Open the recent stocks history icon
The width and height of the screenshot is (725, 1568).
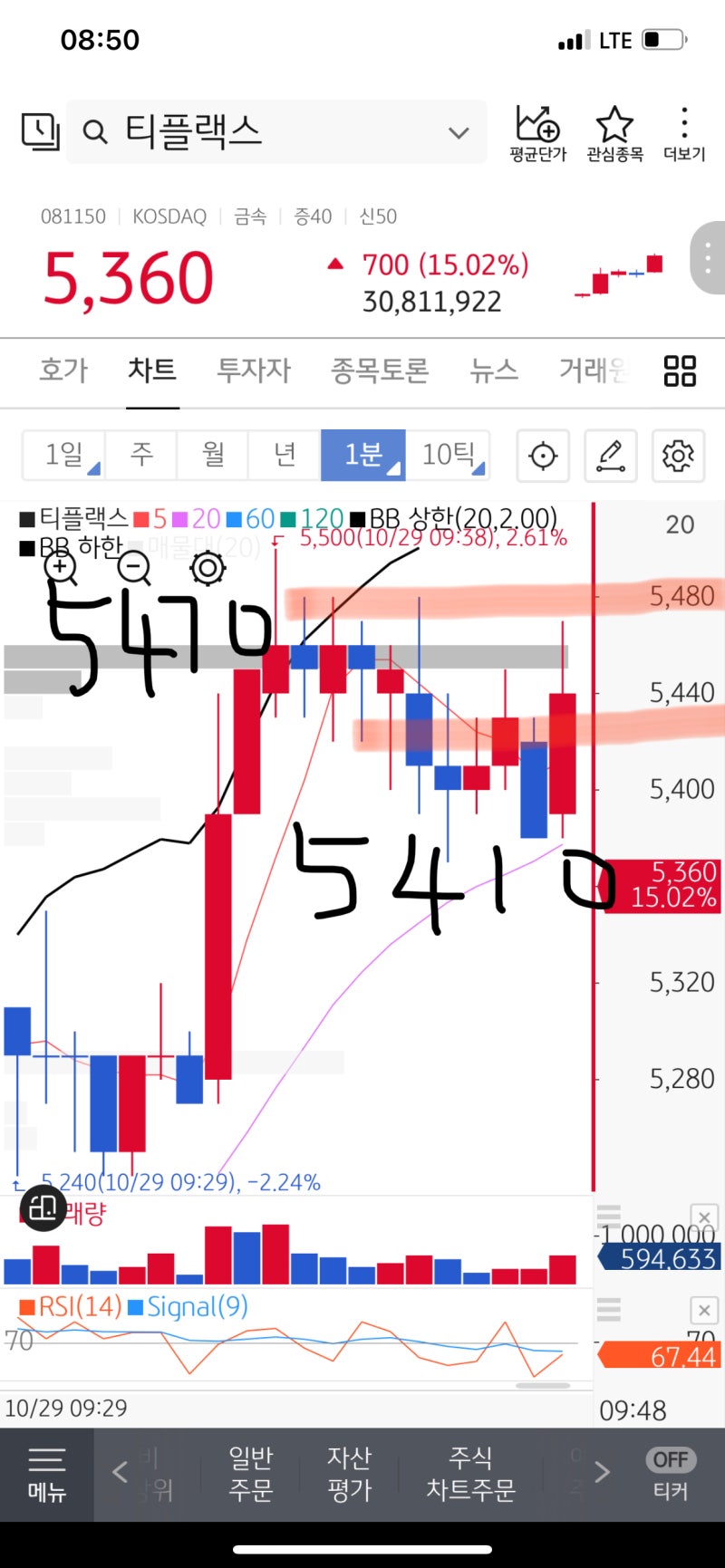tap(40, 132)
